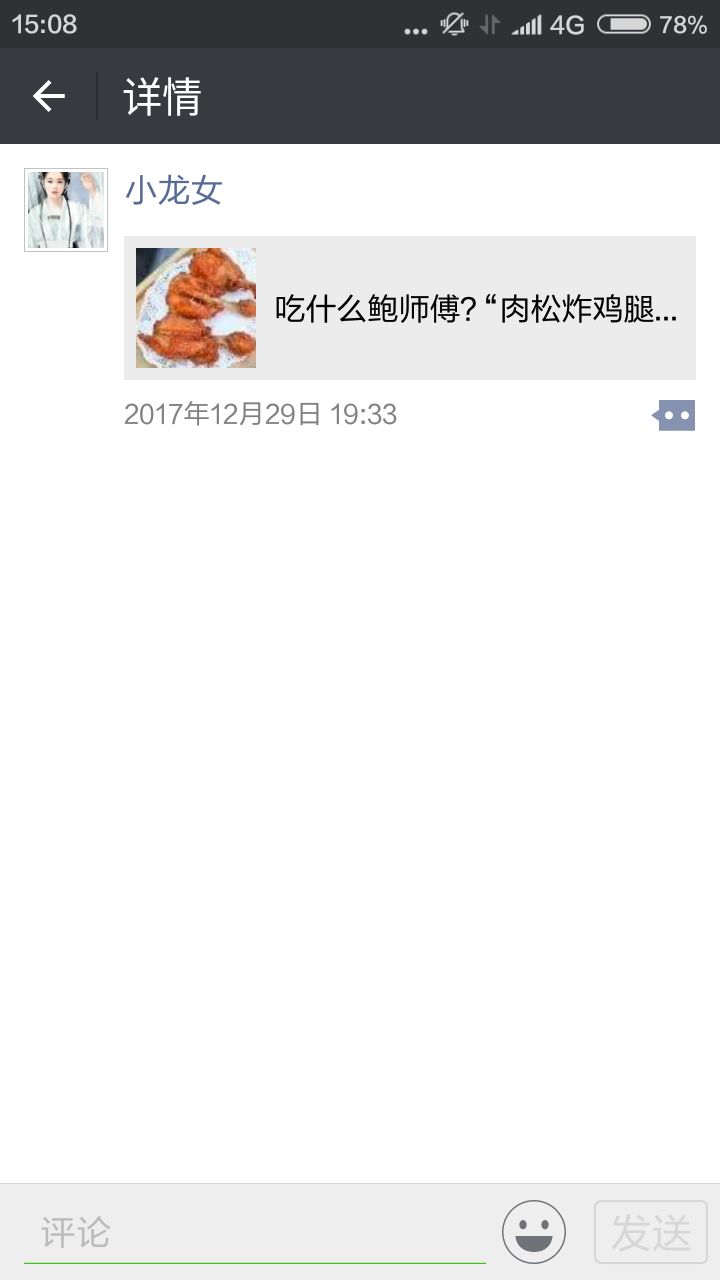Screen dimensions: 720x1280
Task: Open the emoji picker
Action: click(534, 1232)
